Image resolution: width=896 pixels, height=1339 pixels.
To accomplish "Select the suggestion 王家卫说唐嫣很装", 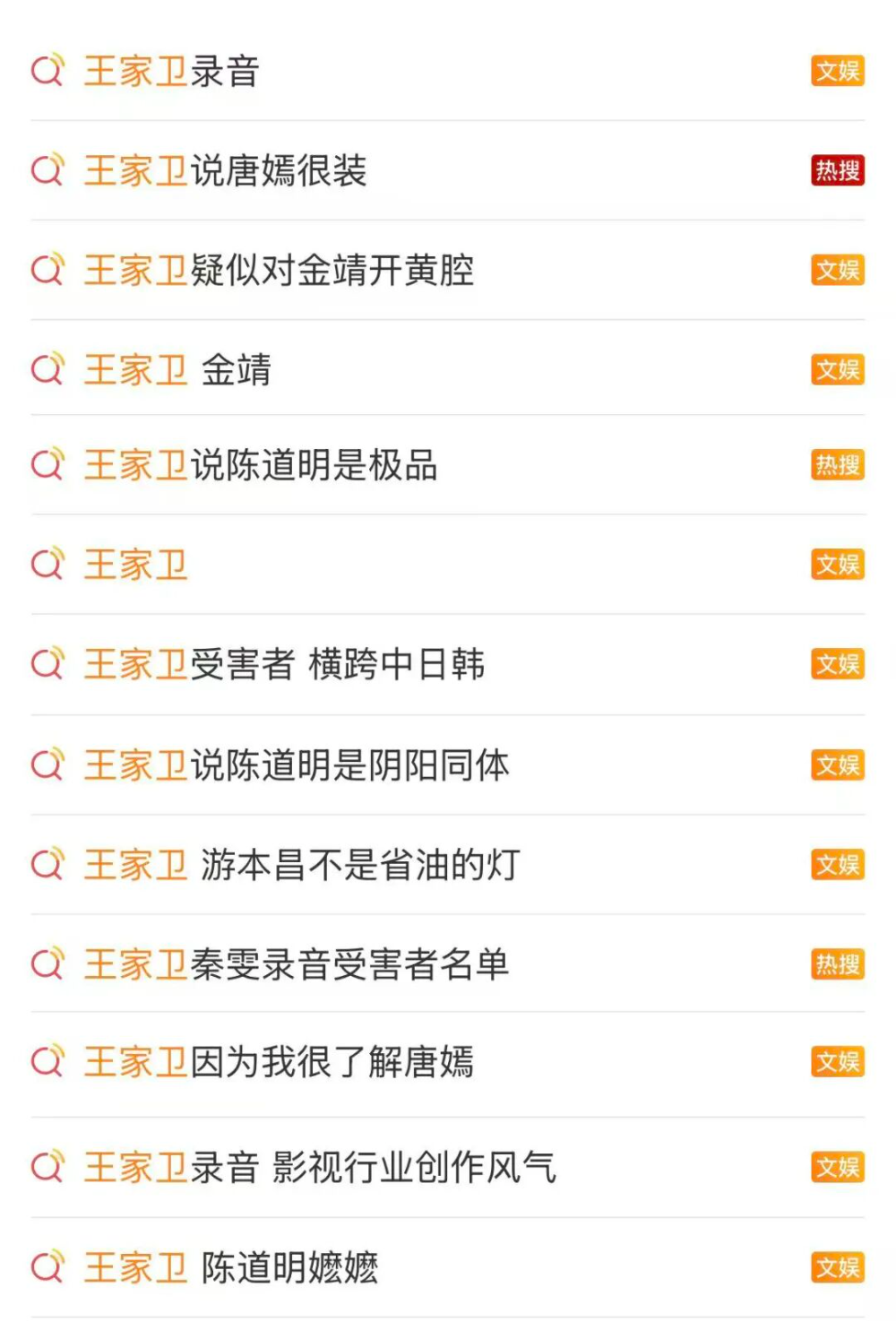I will click(x=225, y=170).
